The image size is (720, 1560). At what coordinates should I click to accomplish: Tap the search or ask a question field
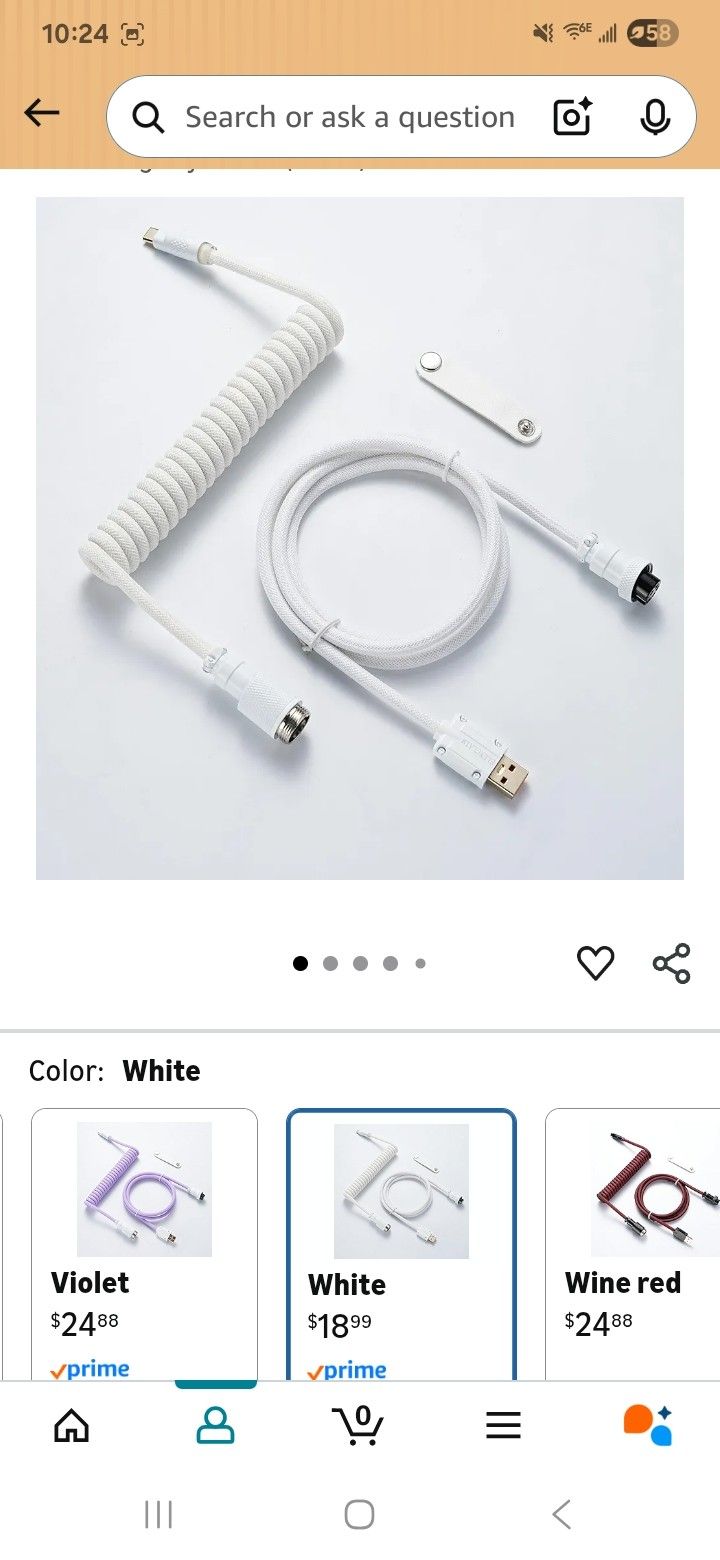350,117
